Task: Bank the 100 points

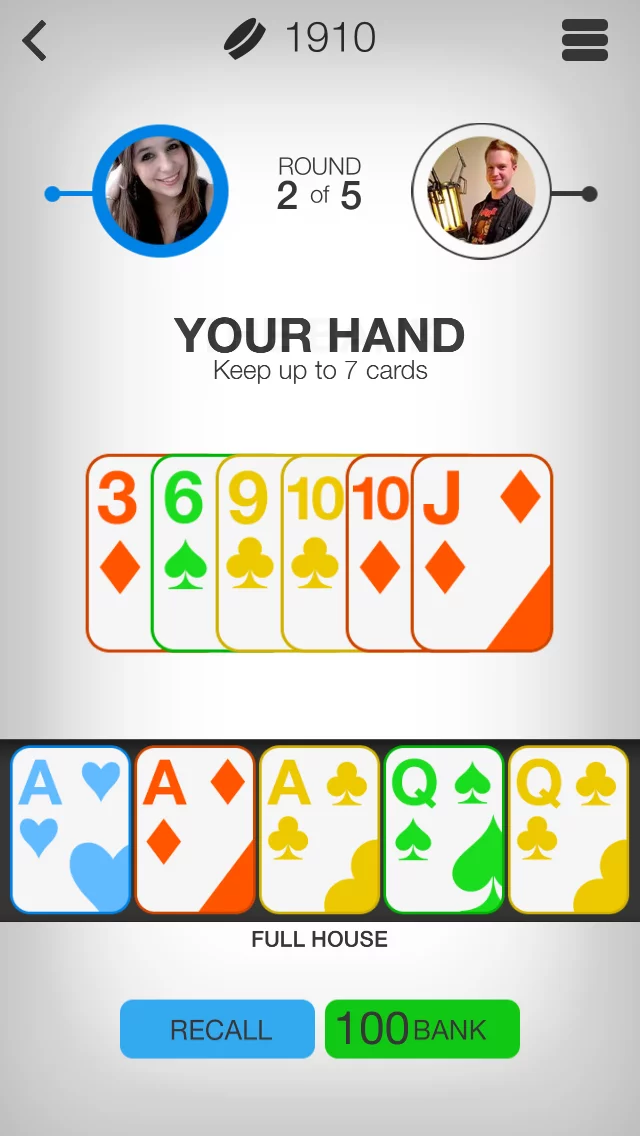Action: point(422,1029)
